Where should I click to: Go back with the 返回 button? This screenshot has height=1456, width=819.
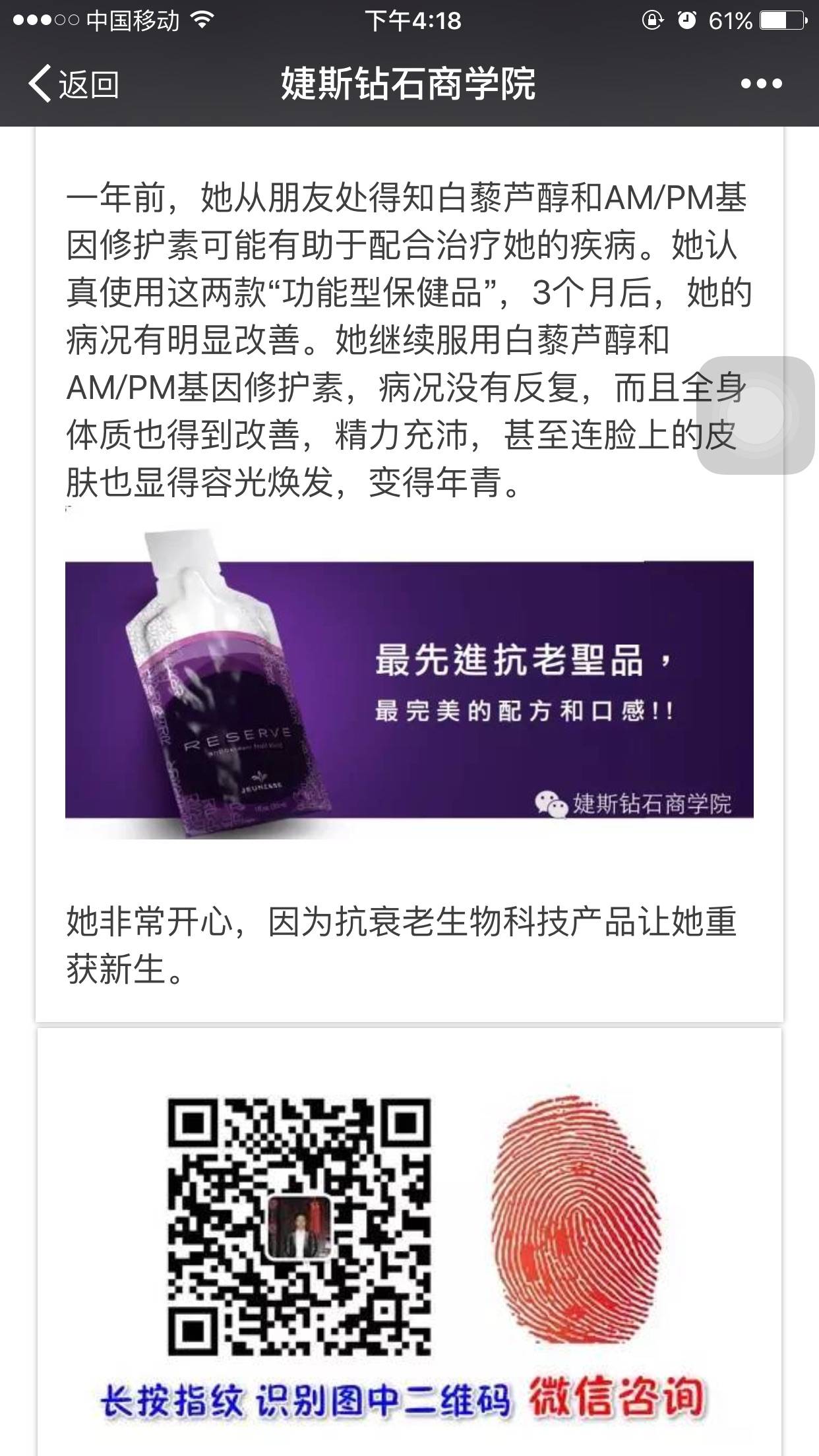click(x=73, y=84)
